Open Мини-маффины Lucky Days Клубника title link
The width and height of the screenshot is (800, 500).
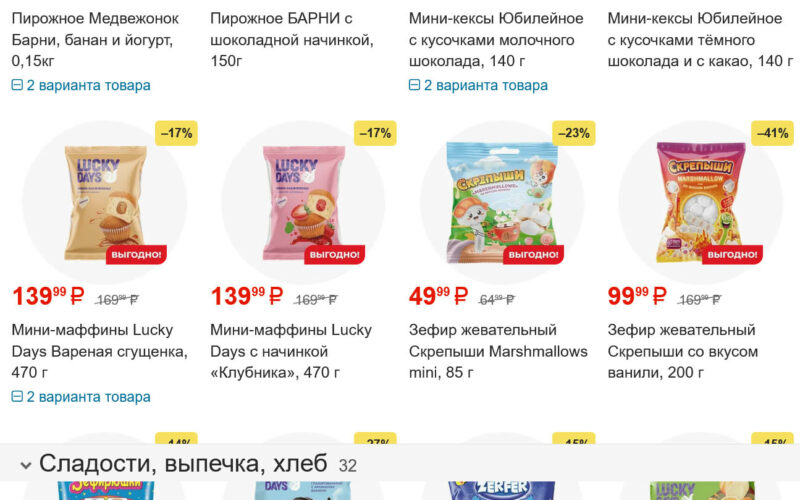click(290, 351)
